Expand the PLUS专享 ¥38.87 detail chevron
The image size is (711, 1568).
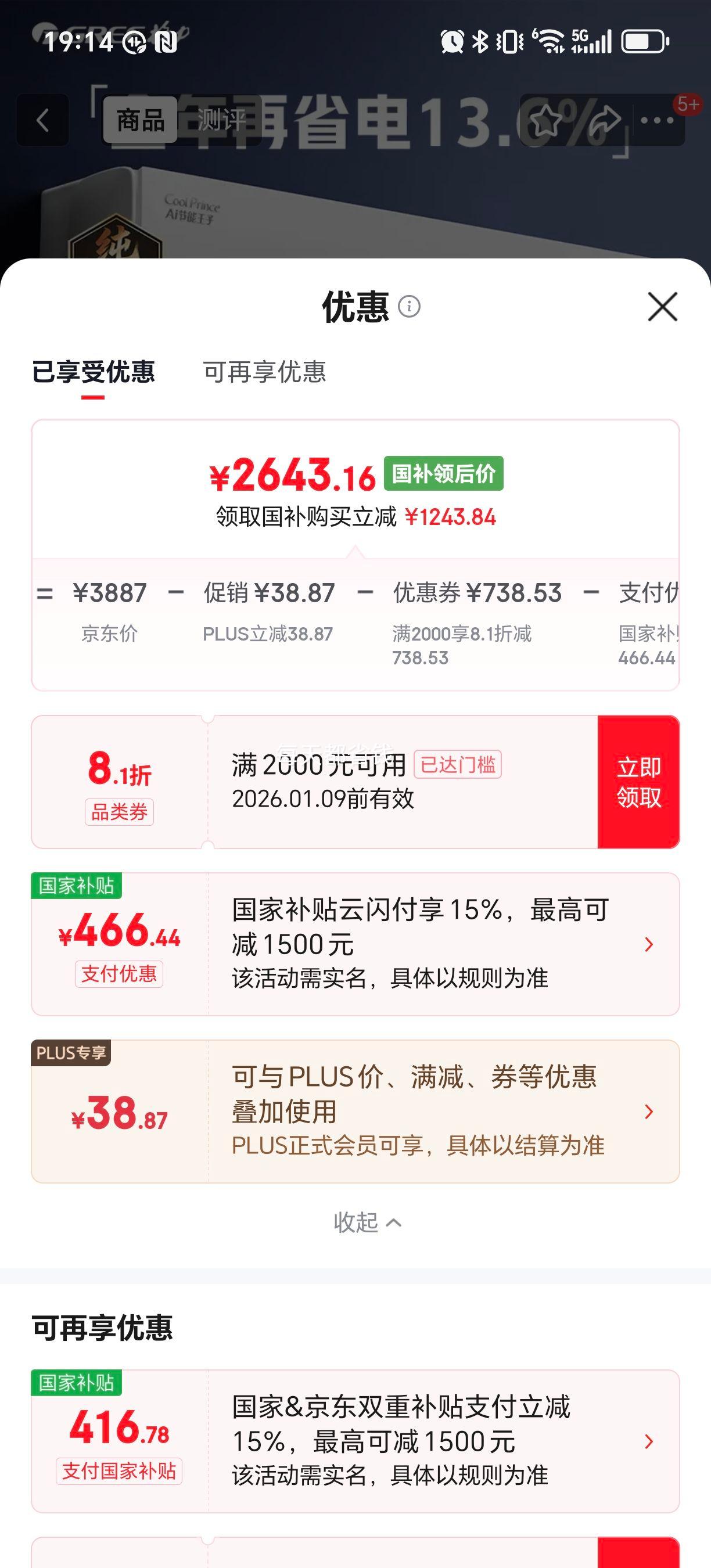point(648,1110)
